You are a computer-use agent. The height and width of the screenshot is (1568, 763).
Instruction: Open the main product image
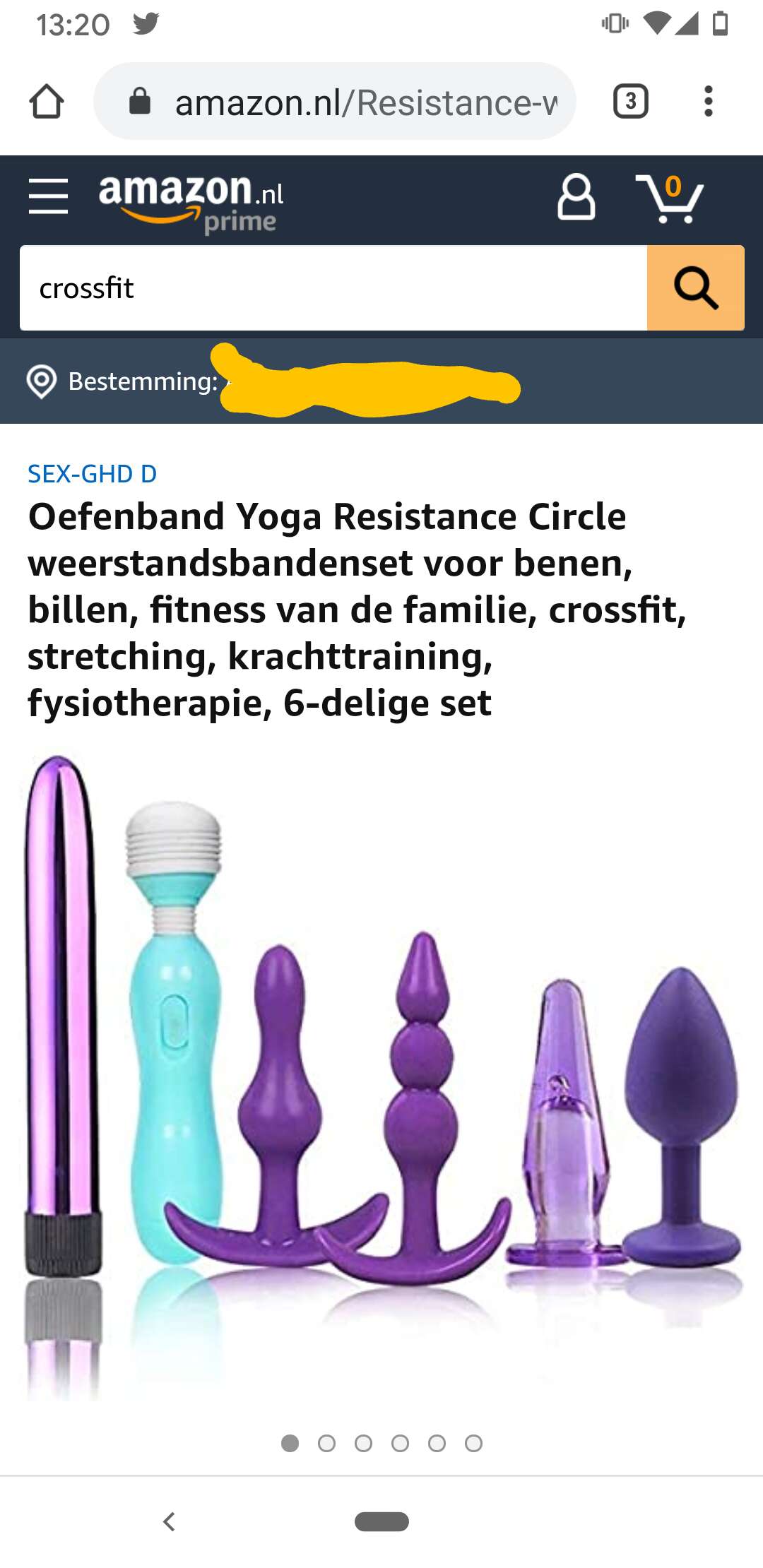pos(381,1077)
